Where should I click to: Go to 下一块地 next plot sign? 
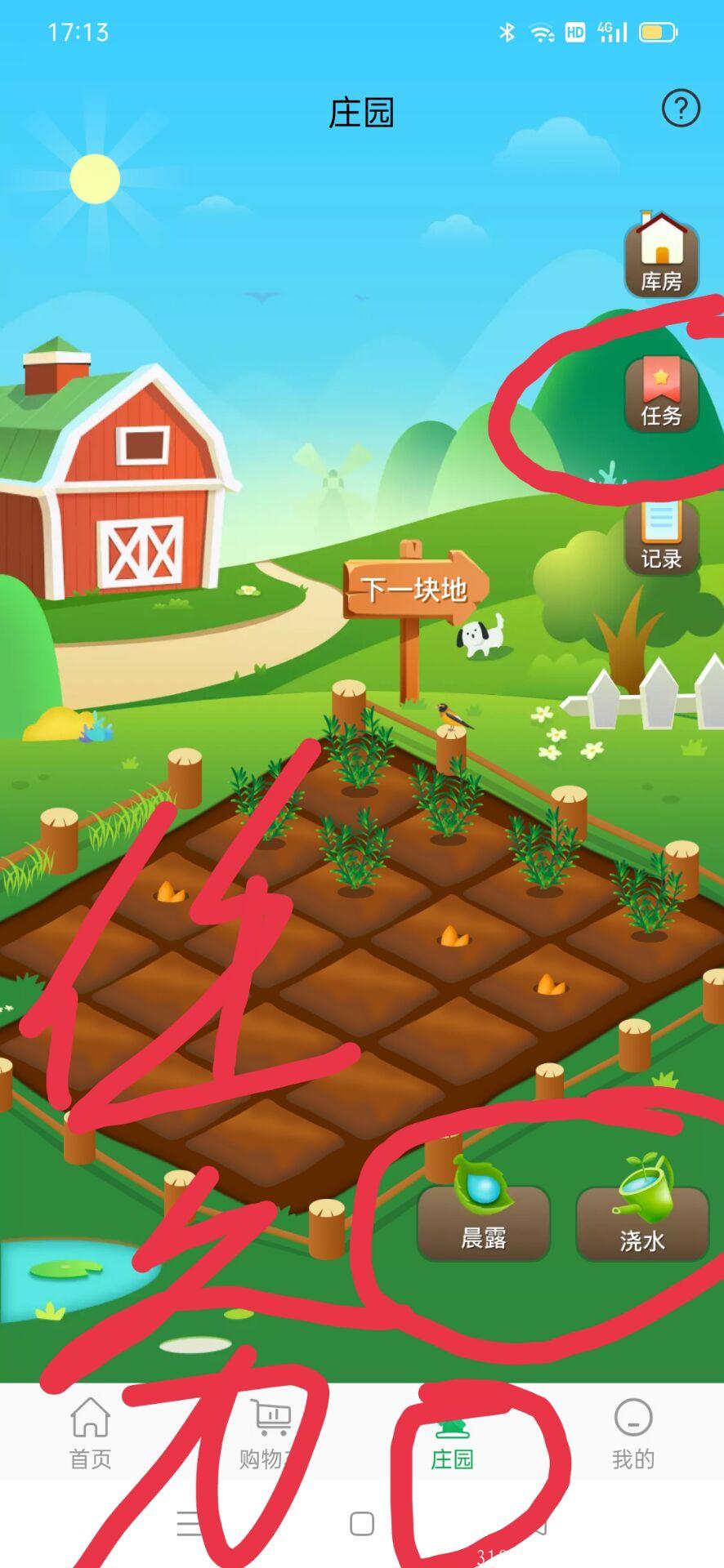(x=415, y=588)
